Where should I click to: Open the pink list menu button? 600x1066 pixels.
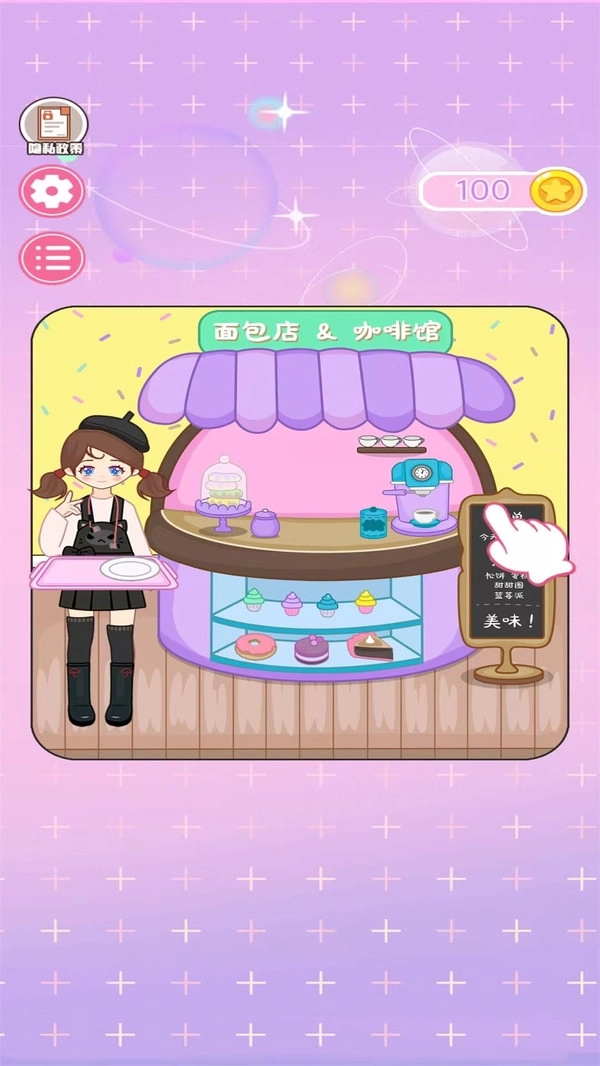[52, 258]
